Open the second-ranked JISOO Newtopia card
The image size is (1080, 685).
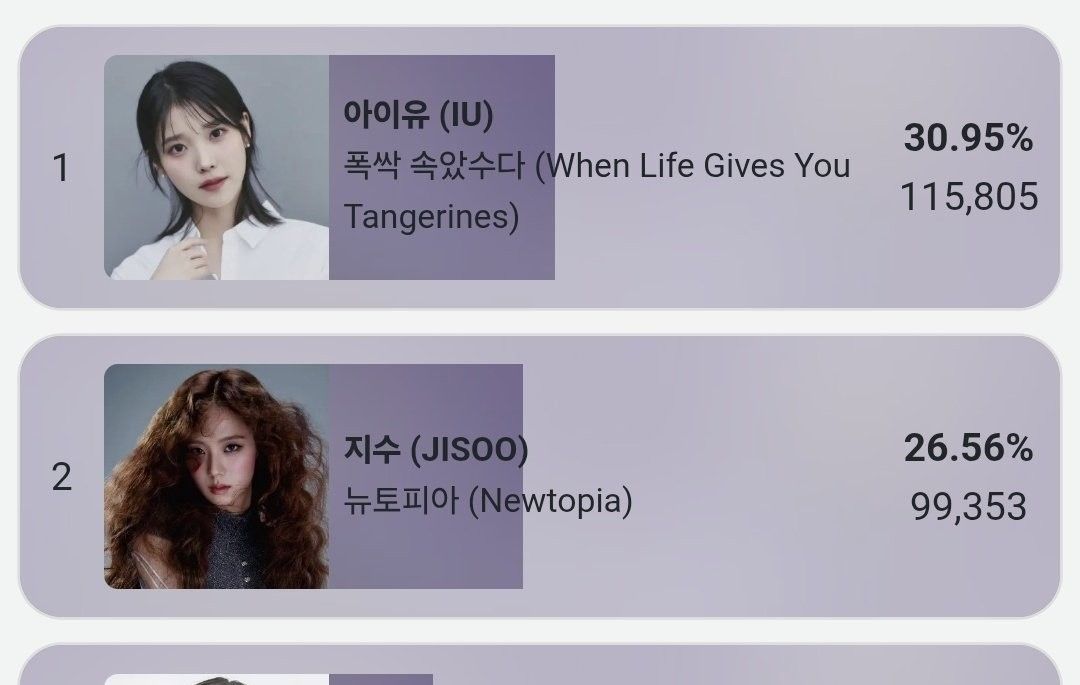click(540, 476)
